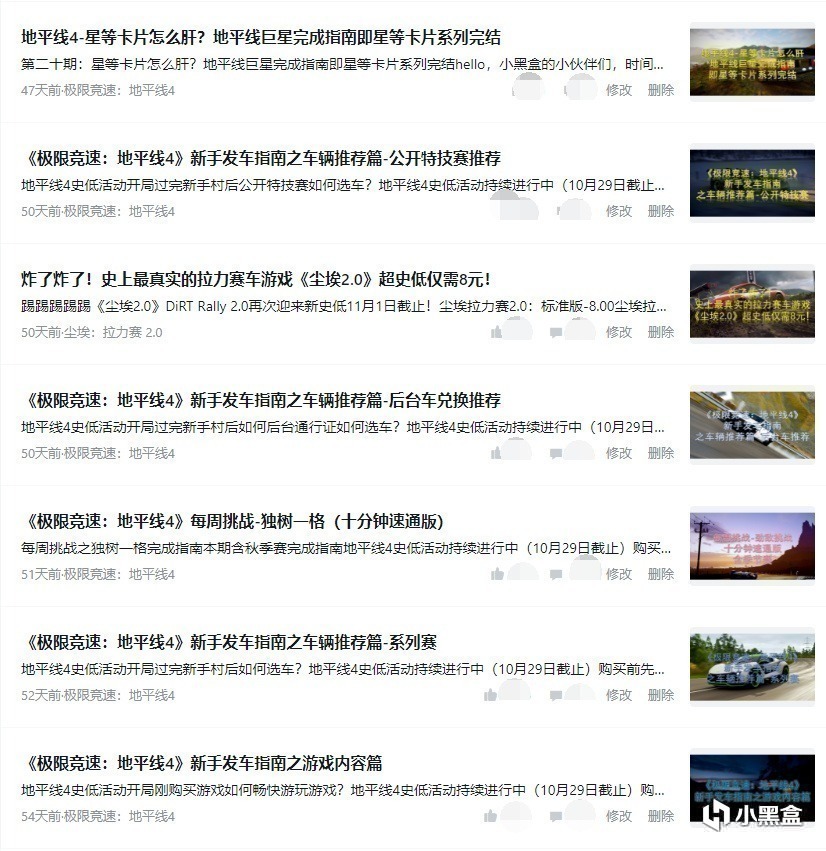The height and width of the screenshot is (851, 826).
Task: Open comments on the 每周挑战-独树一格 post
Action: pyautogui.click(x=556, y=574)
